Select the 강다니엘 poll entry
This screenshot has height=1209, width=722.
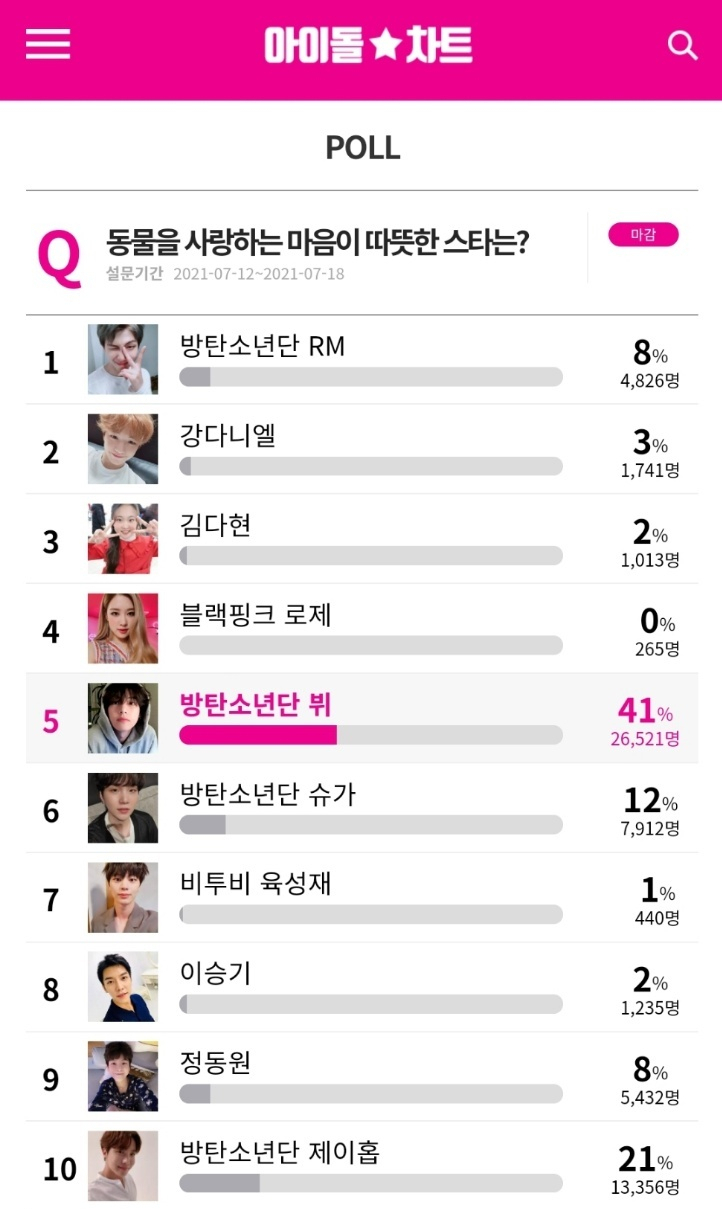[362, 450]
